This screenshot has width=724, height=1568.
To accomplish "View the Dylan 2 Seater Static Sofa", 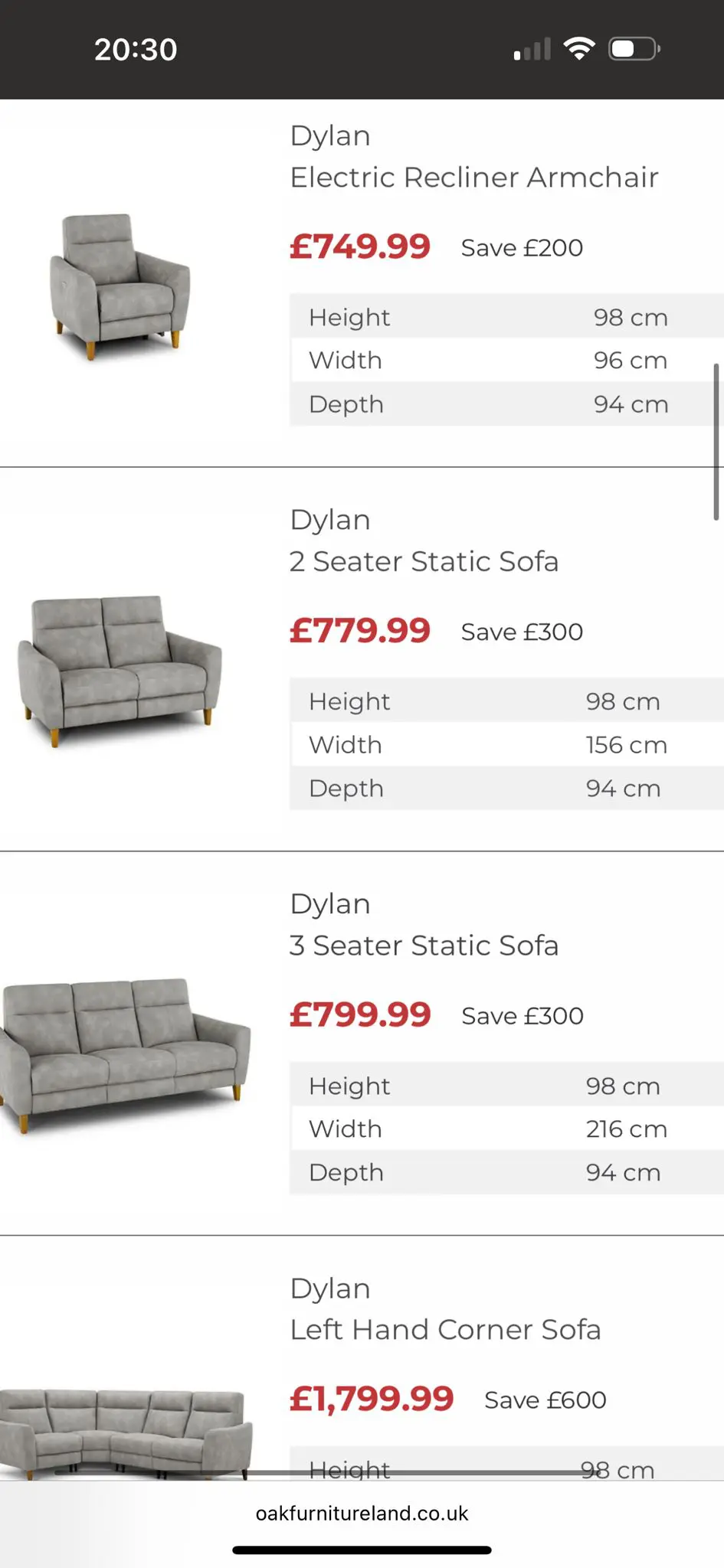I will click(424, 561).
